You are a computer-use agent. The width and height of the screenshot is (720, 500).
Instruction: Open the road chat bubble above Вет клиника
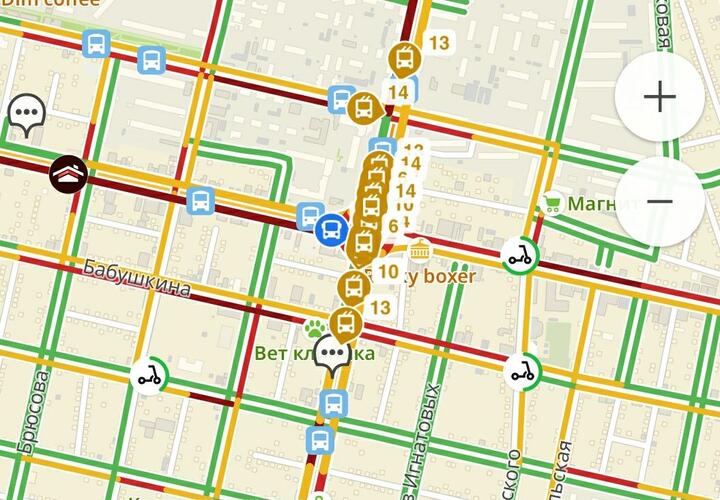point(334,353)
